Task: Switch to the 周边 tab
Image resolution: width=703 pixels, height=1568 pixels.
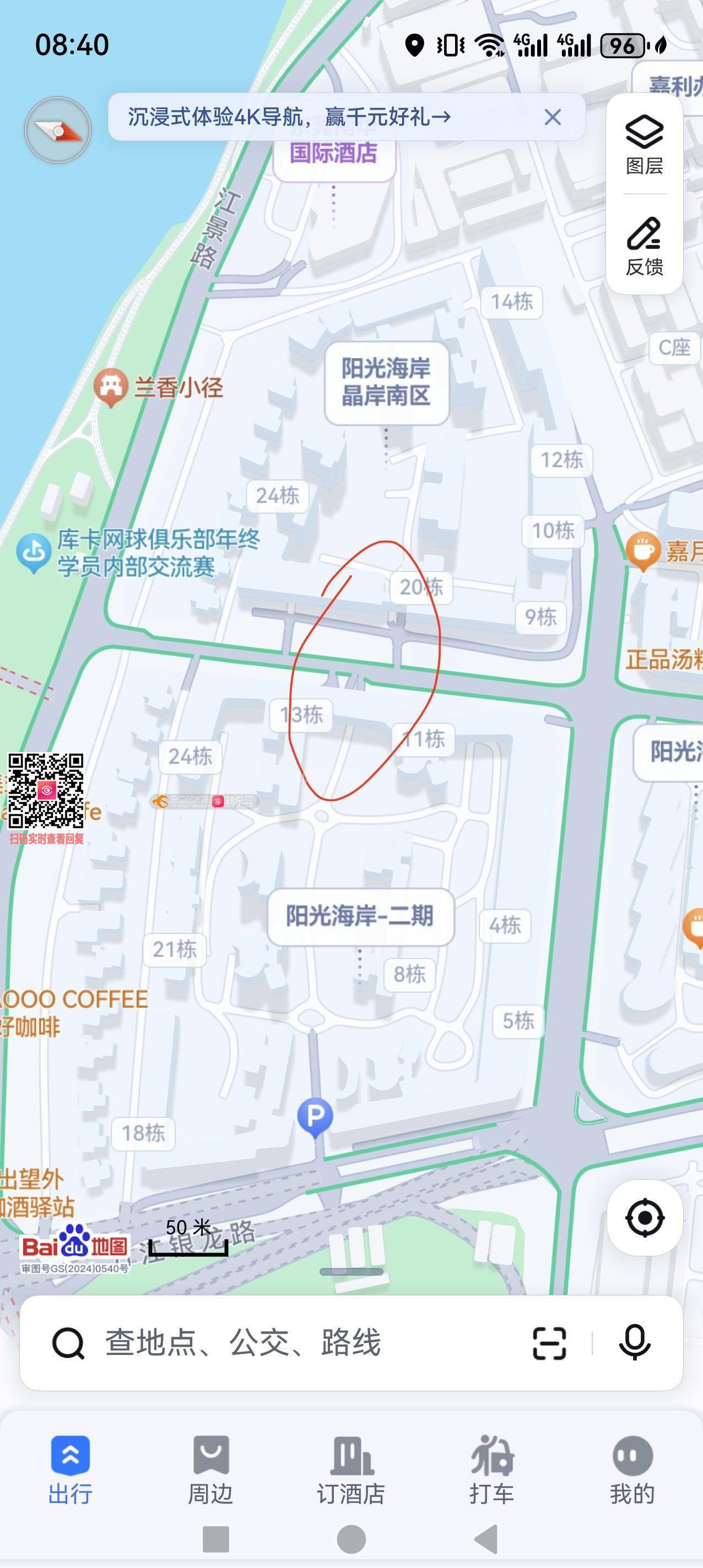Action: 211,1468
